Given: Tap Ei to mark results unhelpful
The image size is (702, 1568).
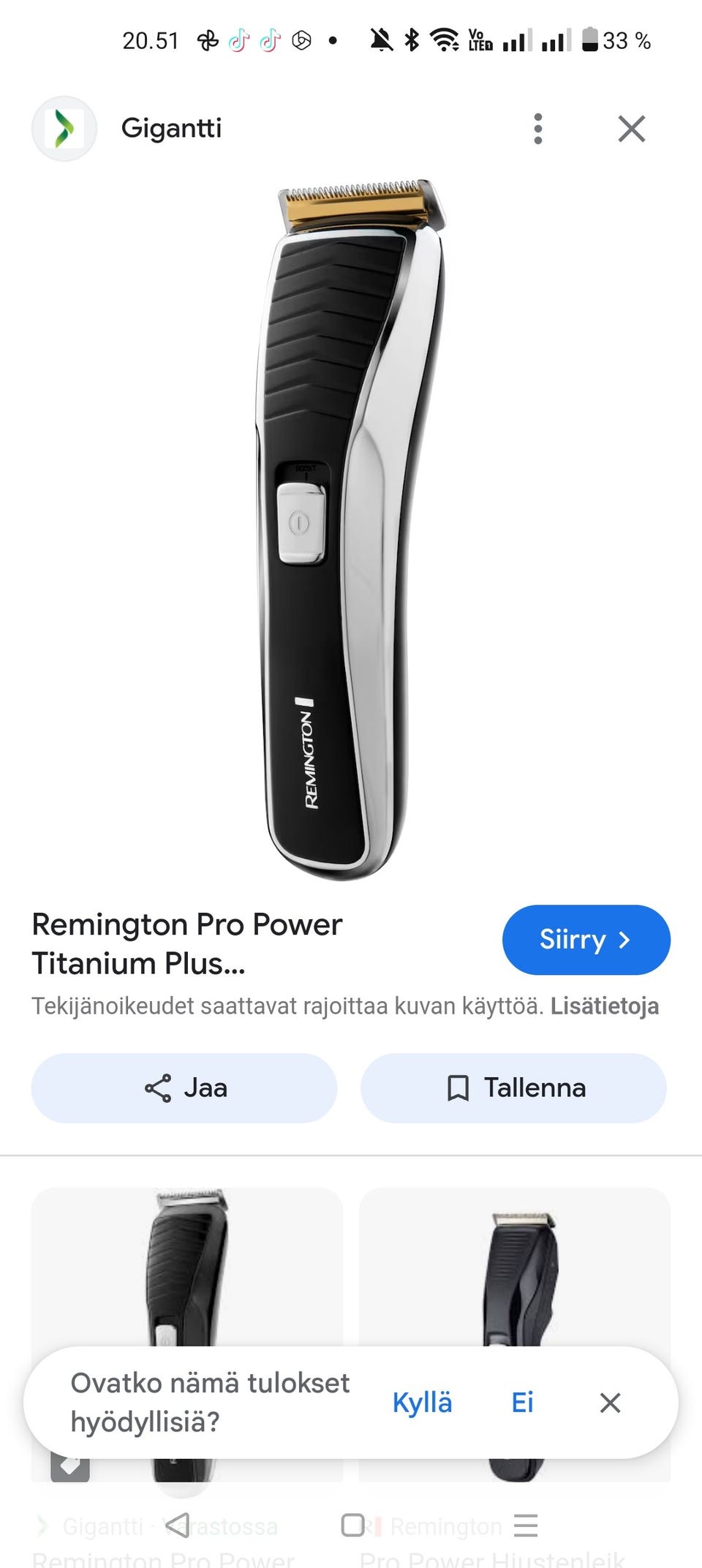Looking at the screenshot, I should pyautogui.click(x=521, y=1402).
